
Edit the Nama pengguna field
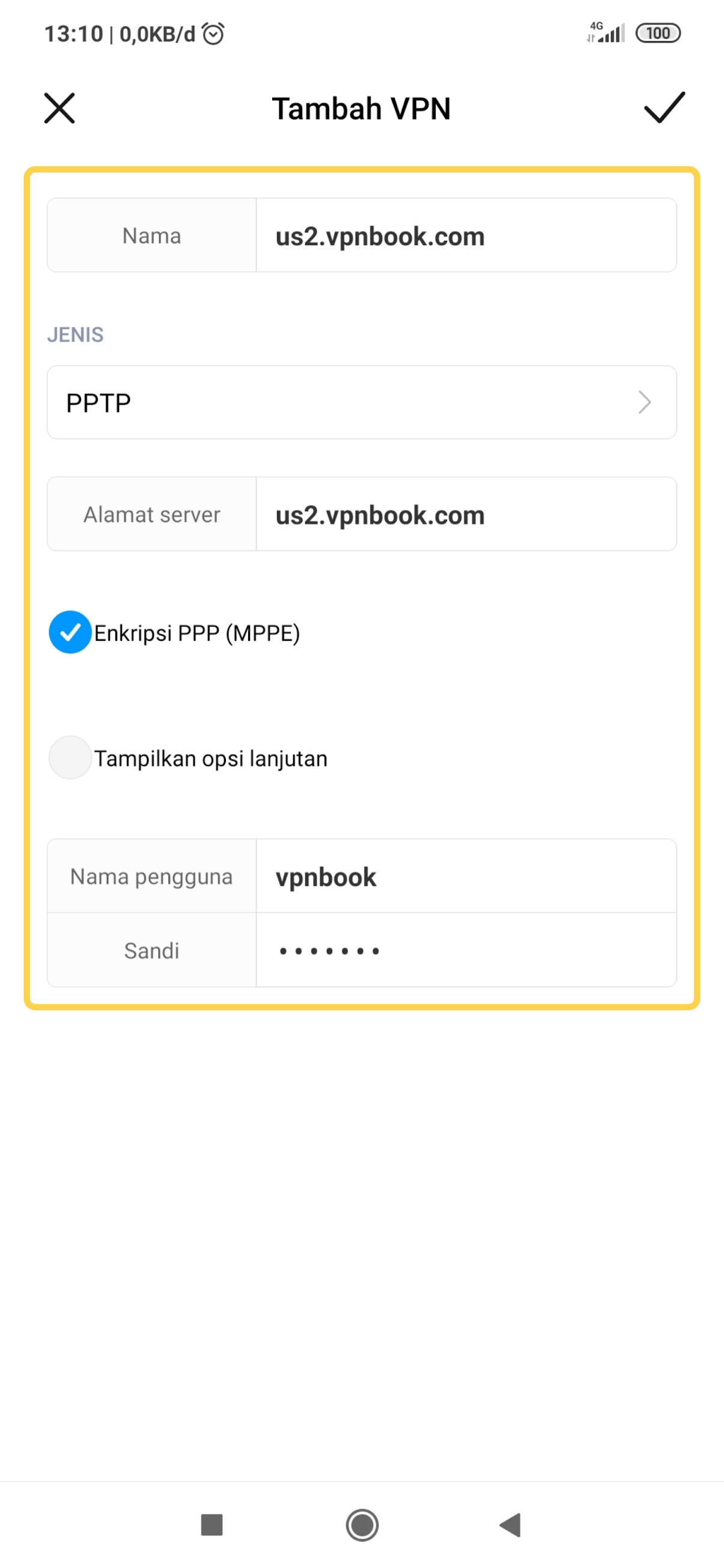pyautogui.click(x=466, y=876)
